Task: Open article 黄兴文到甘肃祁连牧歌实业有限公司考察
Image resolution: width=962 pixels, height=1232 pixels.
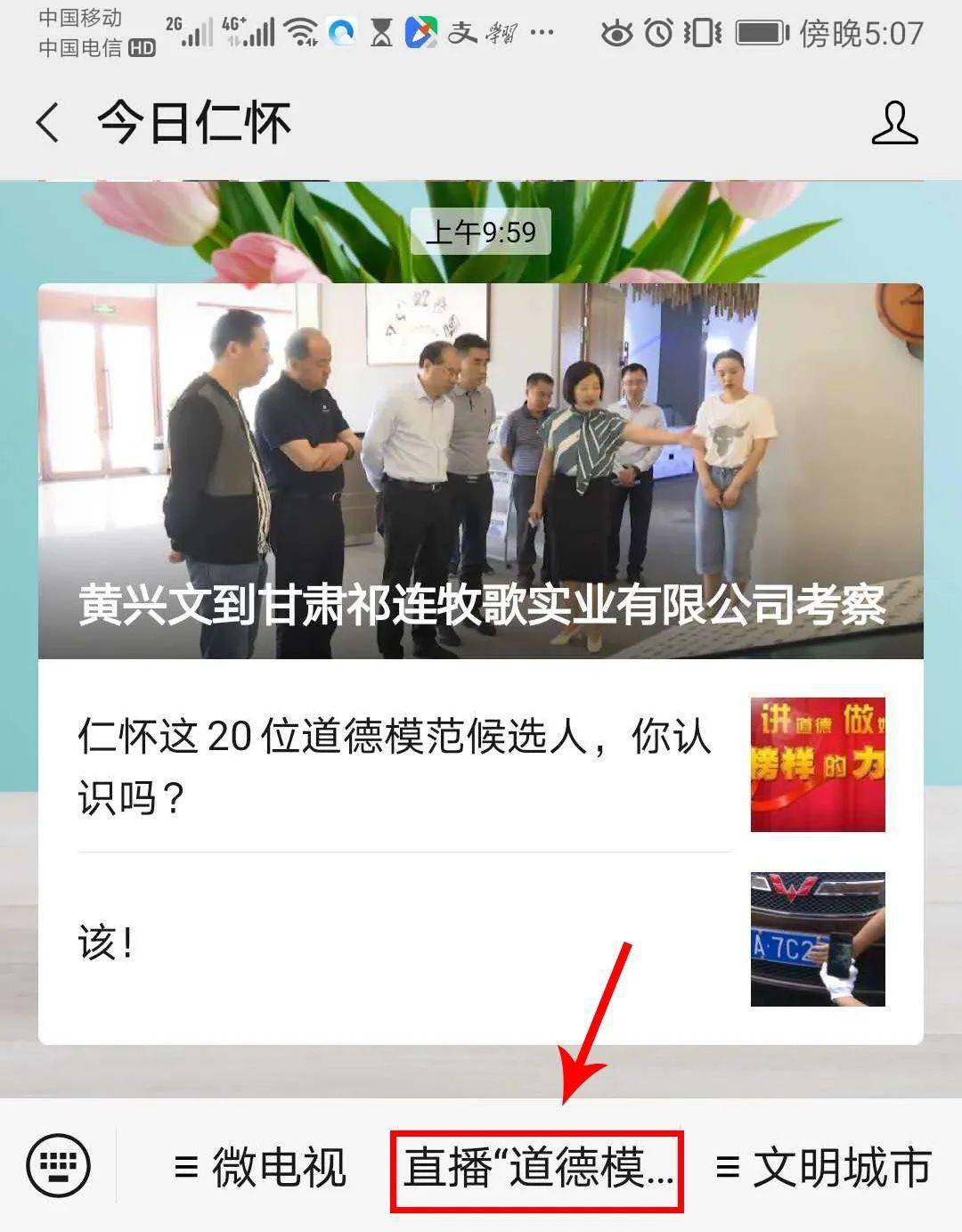Action: point(480,472)
